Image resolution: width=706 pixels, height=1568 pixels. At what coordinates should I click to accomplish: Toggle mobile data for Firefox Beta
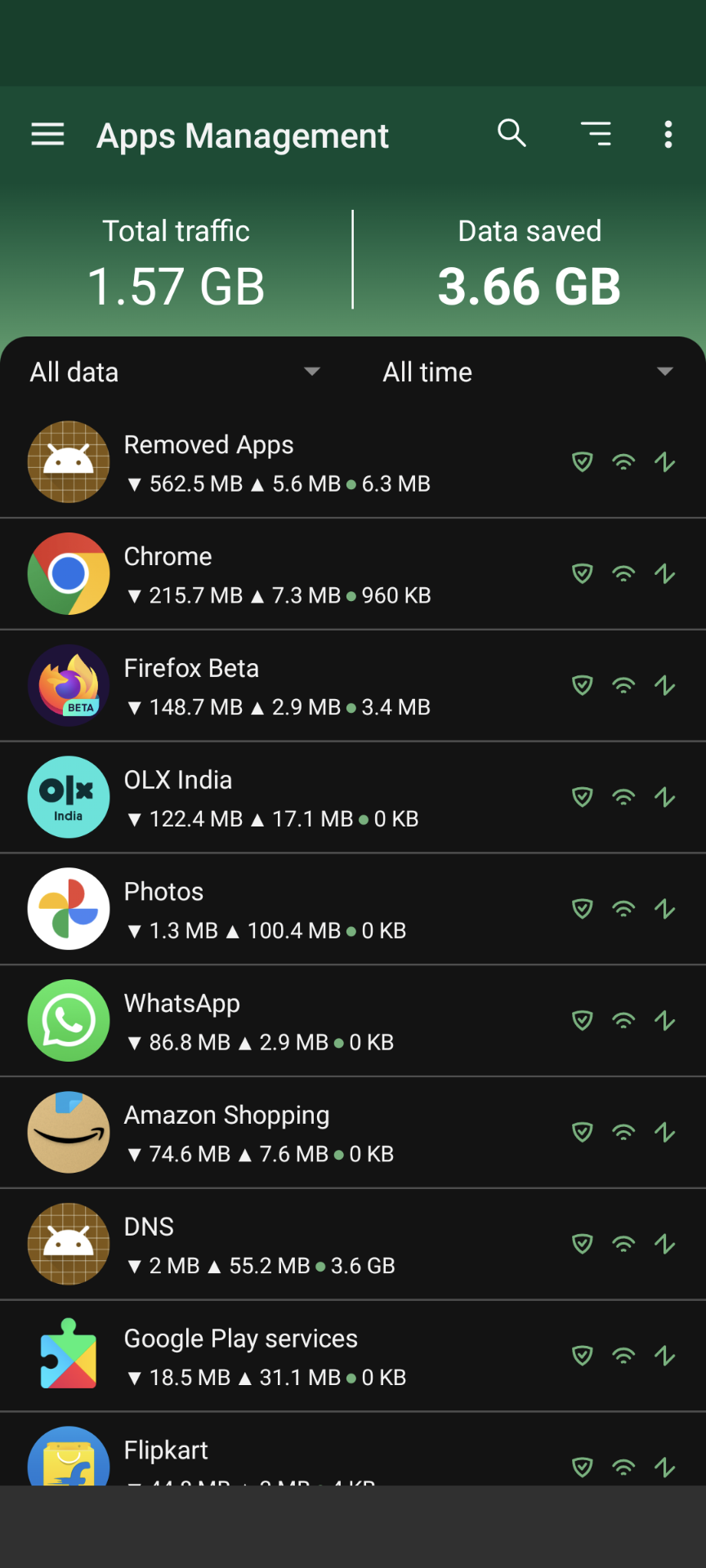(x=665, y=685)
